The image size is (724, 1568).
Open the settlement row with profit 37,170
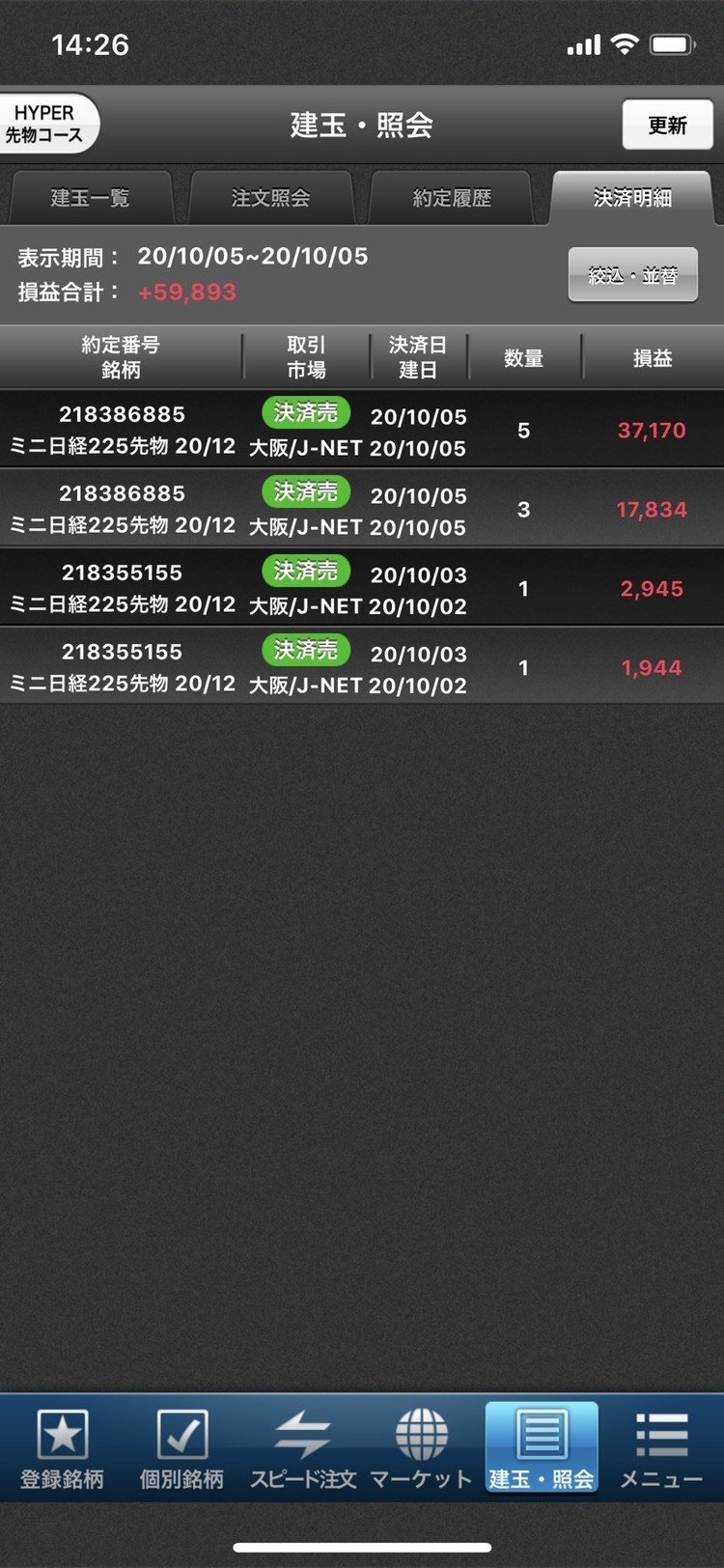(x=362, y=430)
